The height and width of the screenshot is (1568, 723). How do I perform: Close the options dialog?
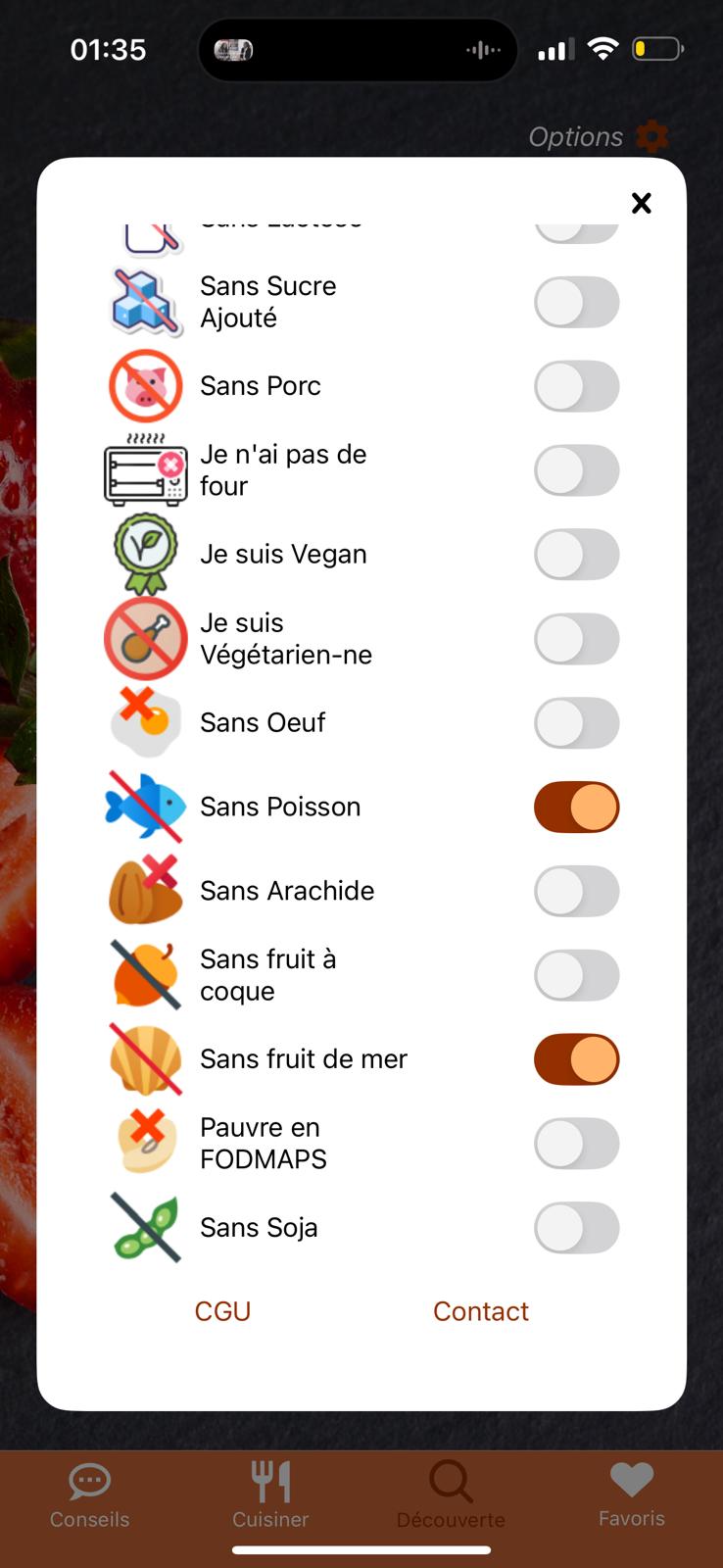pos(642,203)
